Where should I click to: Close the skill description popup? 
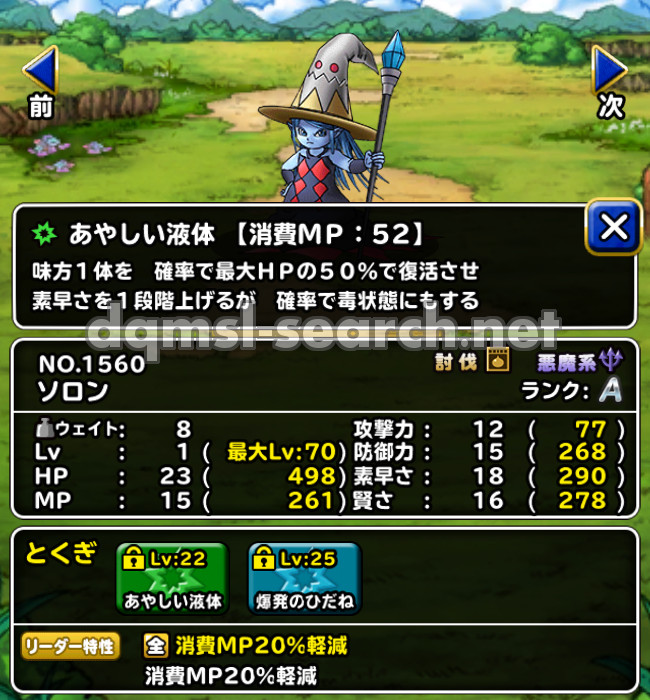[x=612, y=227]
